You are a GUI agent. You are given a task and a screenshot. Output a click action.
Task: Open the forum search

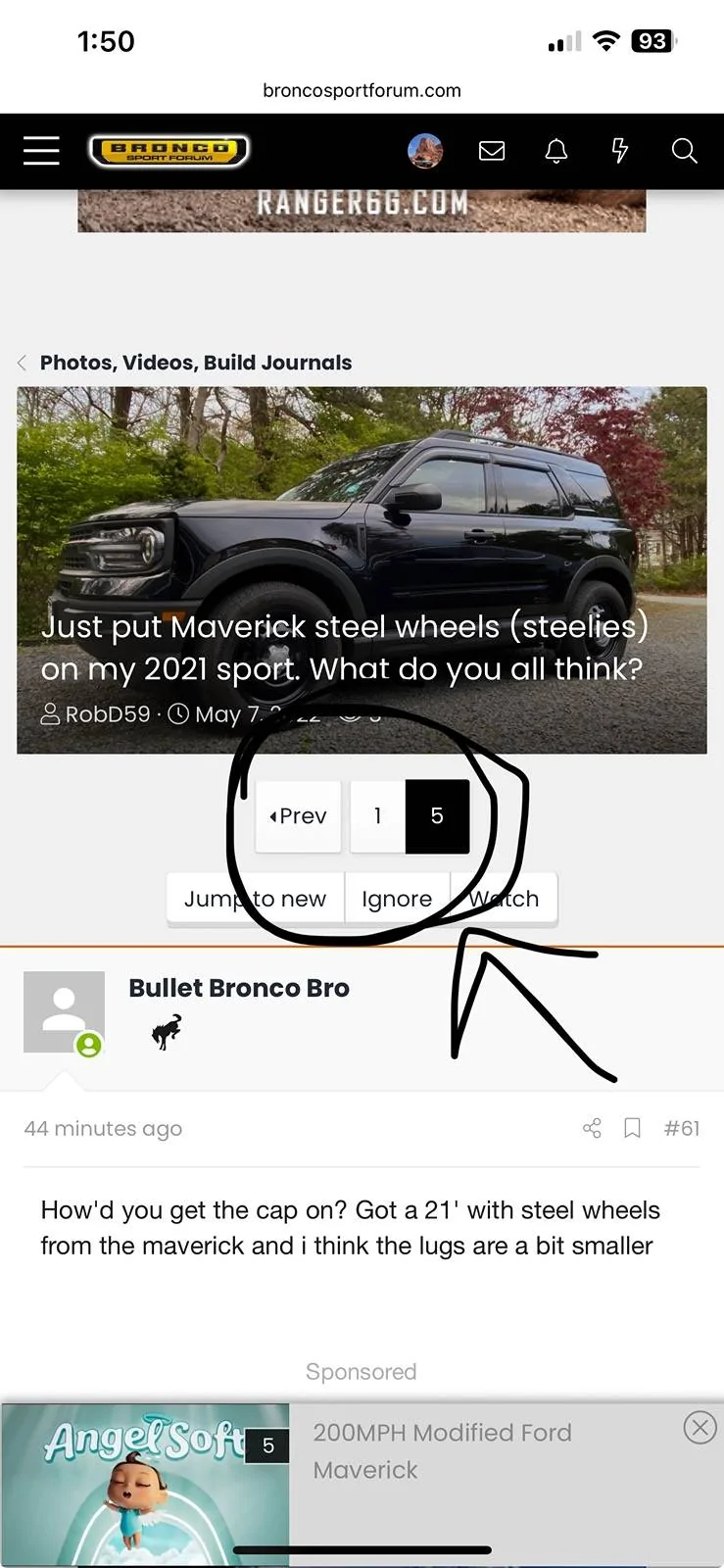point(684,151)
